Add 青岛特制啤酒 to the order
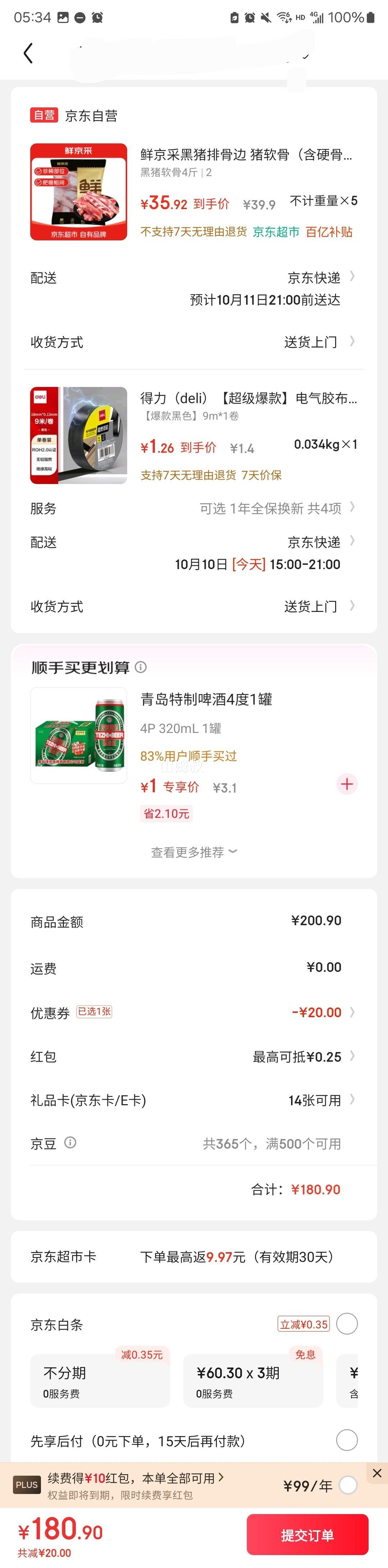Screen dimensions: 388x1568 347,784
